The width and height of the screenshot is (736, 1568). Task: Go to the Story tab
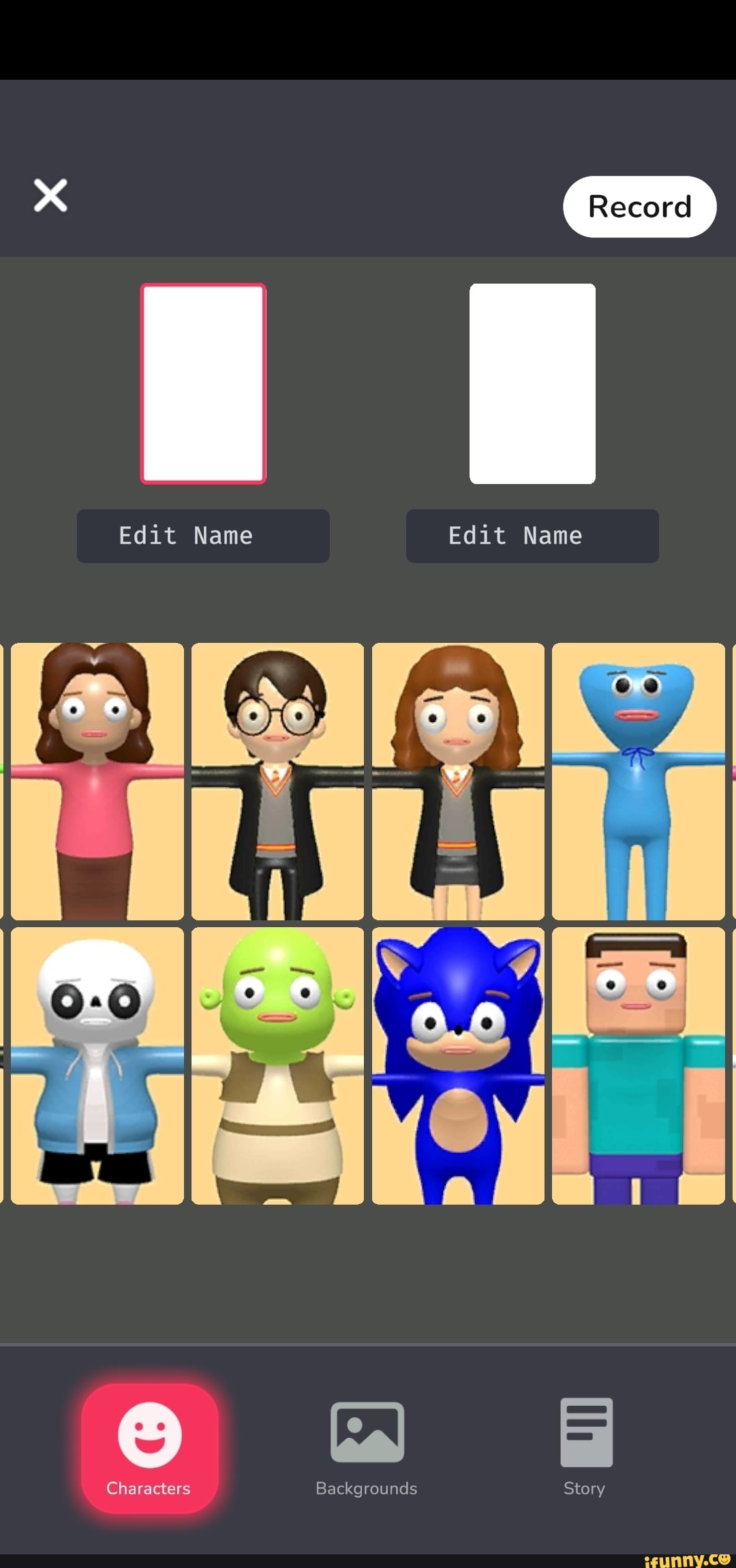pyautogui.click(x=585, y=1448)
